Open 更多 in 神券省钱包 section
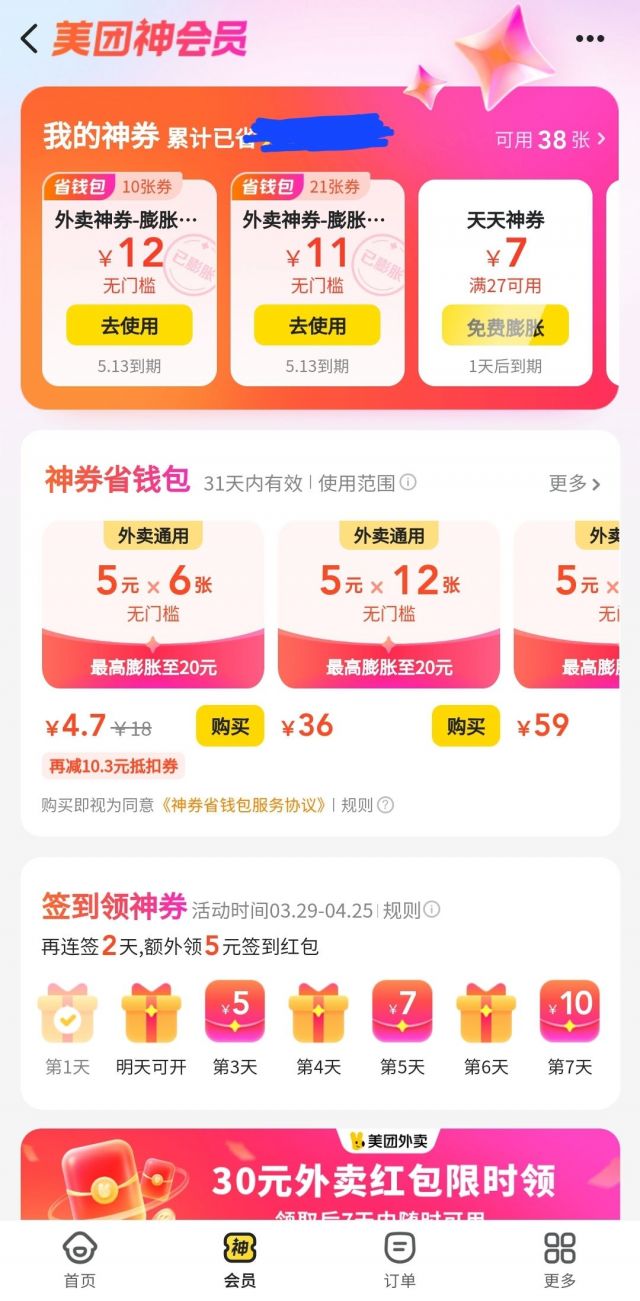The height and width of the screenshot is (1301, 640). click(574, 484)
